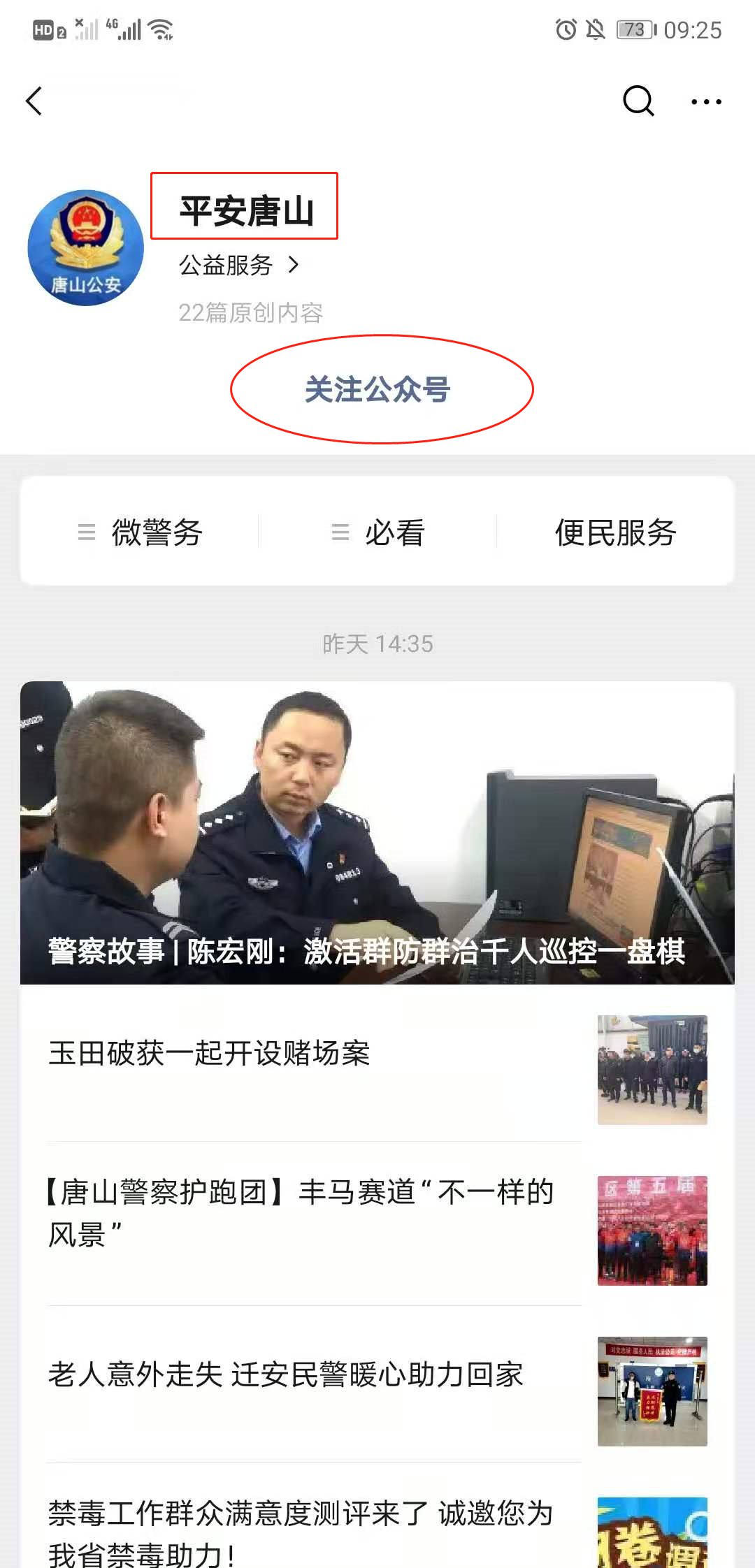Open the 禁毒工作群众满意度测评 article
This screenshot has width=755, height=1568.
click(301, 1532)
